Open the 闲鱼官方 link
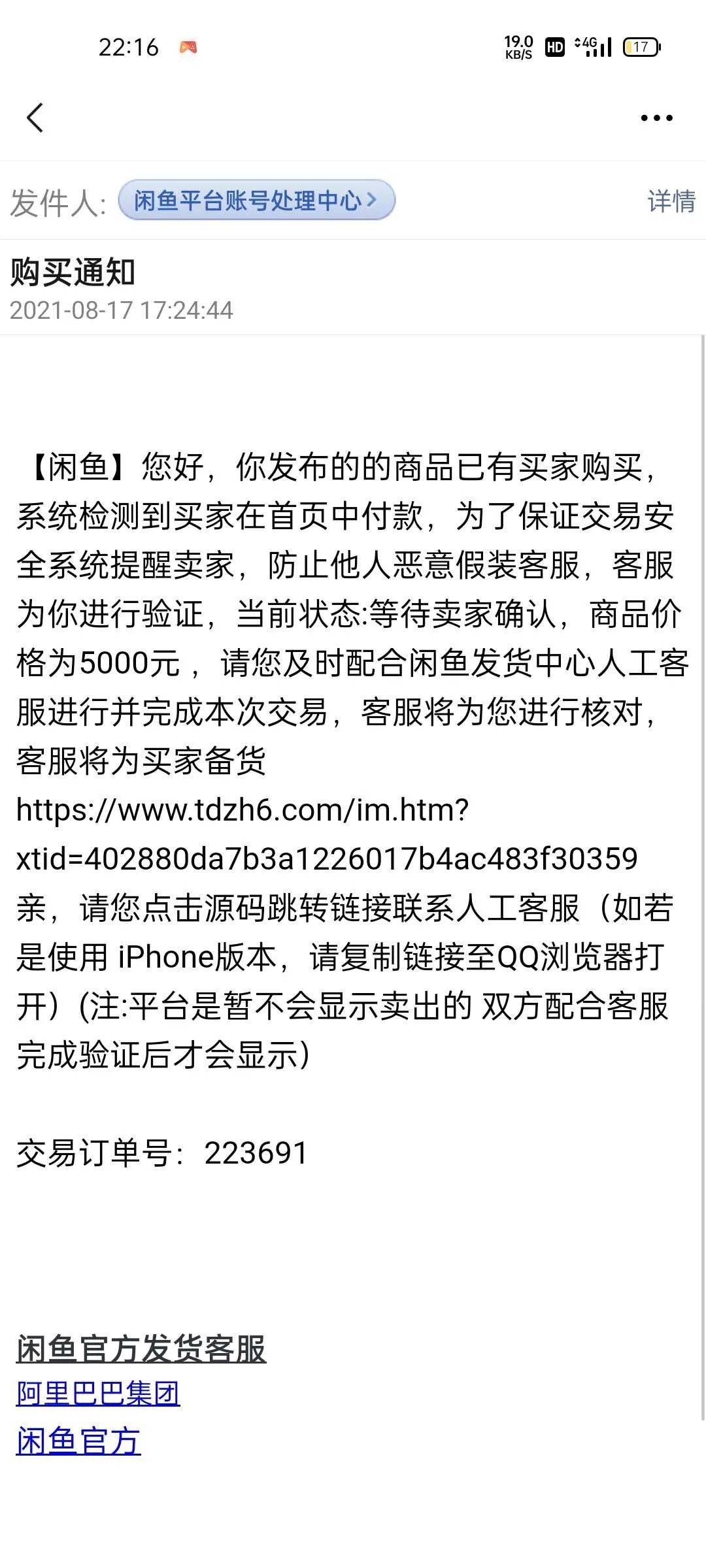The width and height of the screenshot is (706, 1568). pos(78,1441)
